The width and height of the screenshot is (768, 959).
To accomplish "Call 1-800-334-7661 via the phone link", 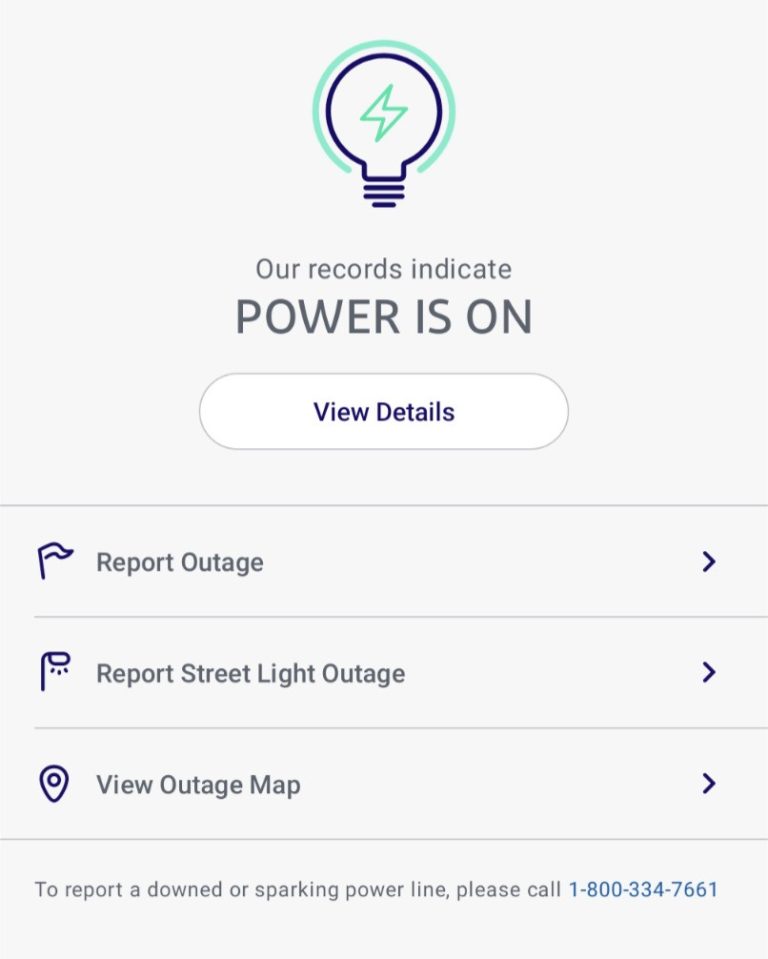I will [643, 888].
